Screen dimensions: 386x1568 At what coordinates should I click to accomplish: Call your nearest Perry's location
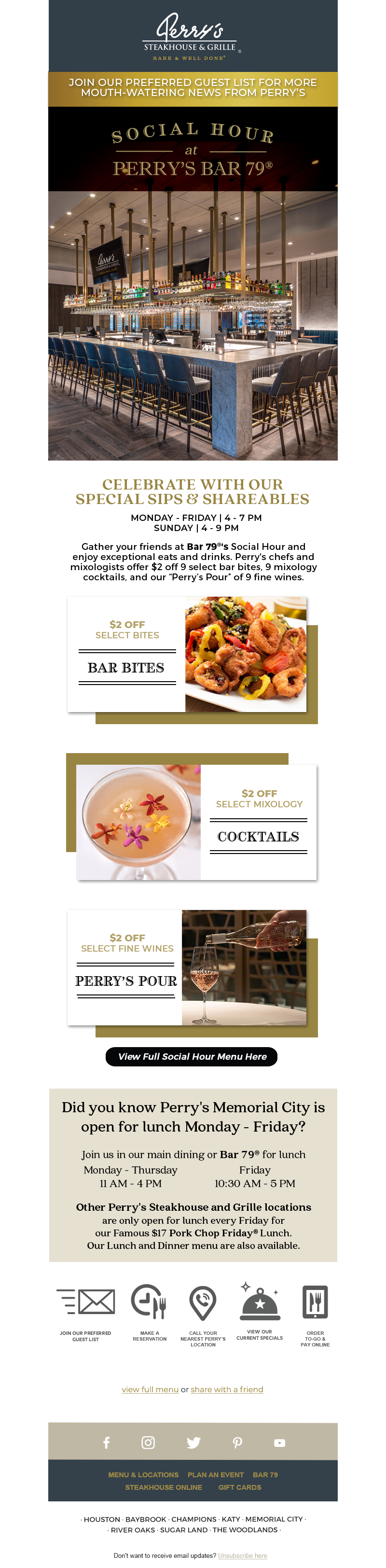[203, 1304]
